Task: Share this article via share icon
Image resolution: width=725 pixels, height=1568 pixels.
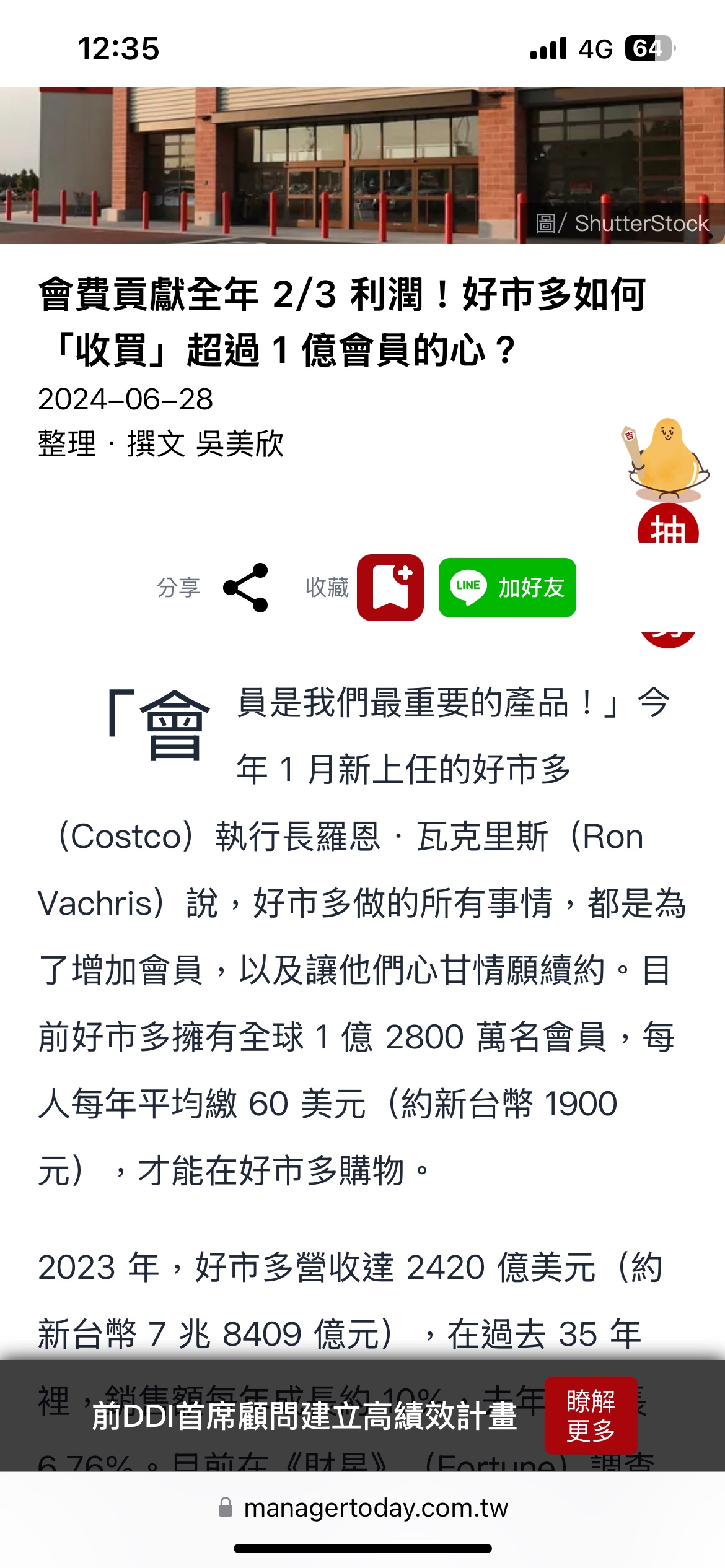Action: coord(246,588)
